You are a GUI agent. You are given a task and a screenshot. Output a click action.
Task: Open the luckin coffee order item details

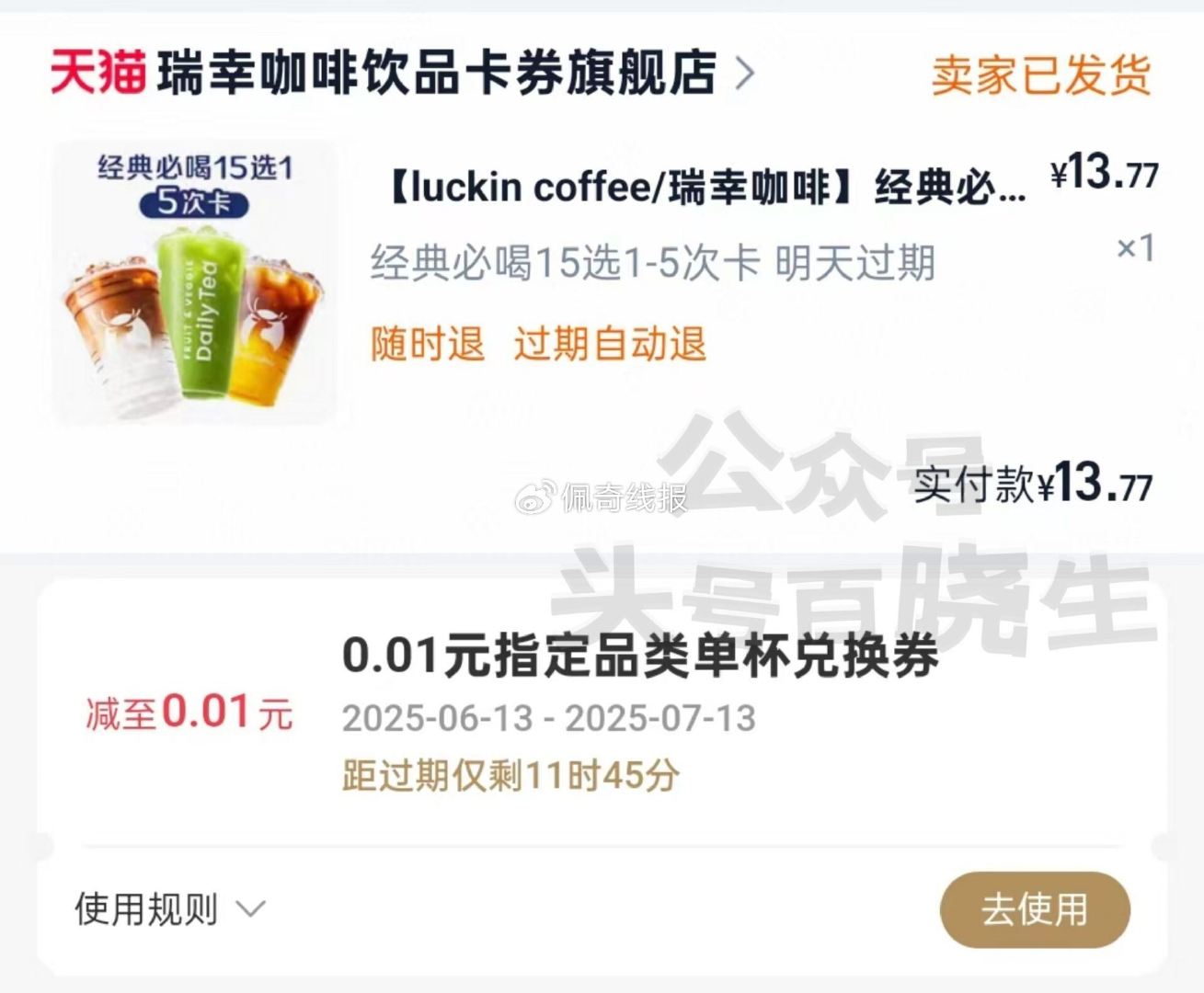tap(704, 188)
